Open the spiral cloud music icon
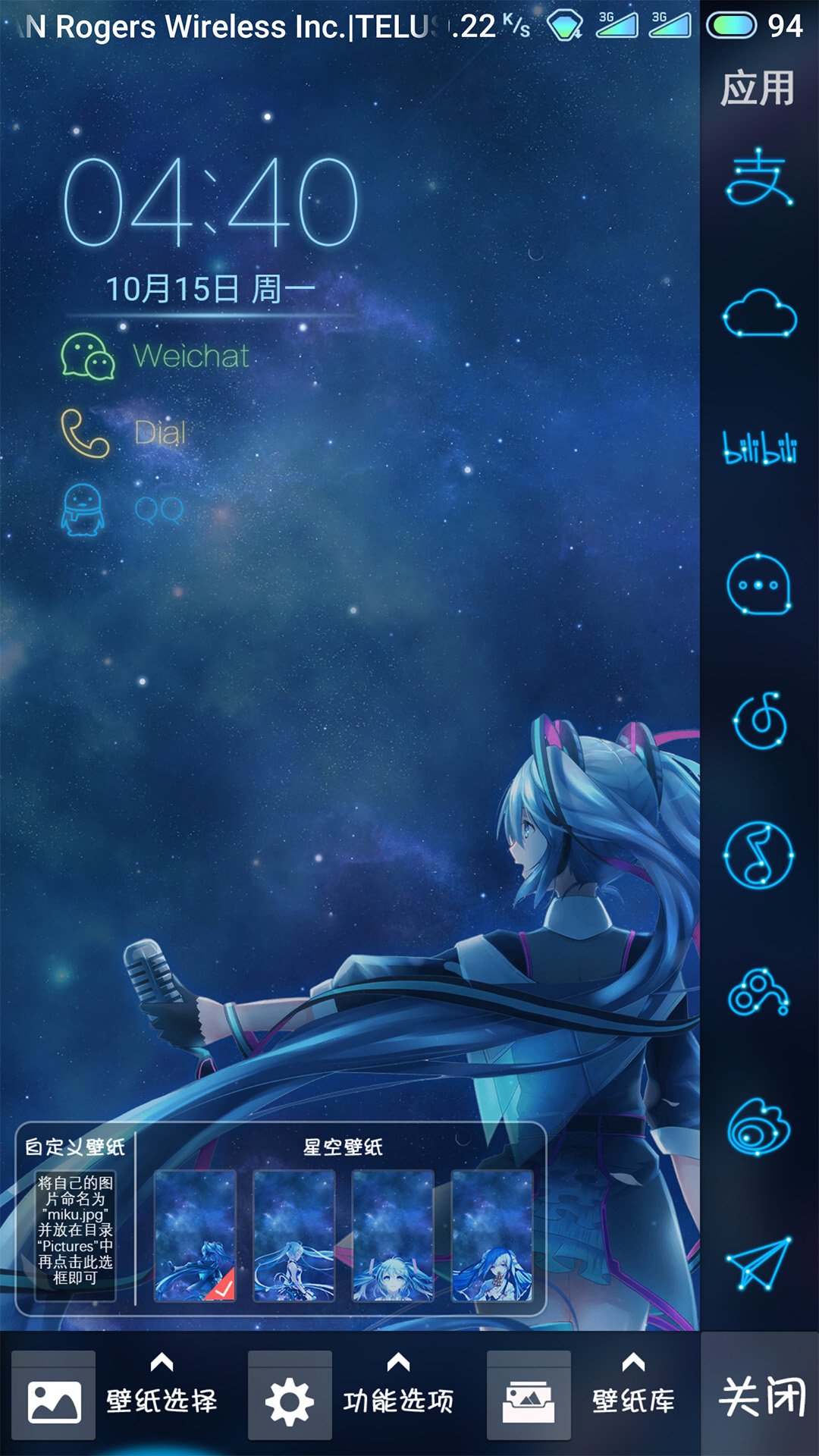Viewport: 819px width, 1456px height. pos(759,720)
